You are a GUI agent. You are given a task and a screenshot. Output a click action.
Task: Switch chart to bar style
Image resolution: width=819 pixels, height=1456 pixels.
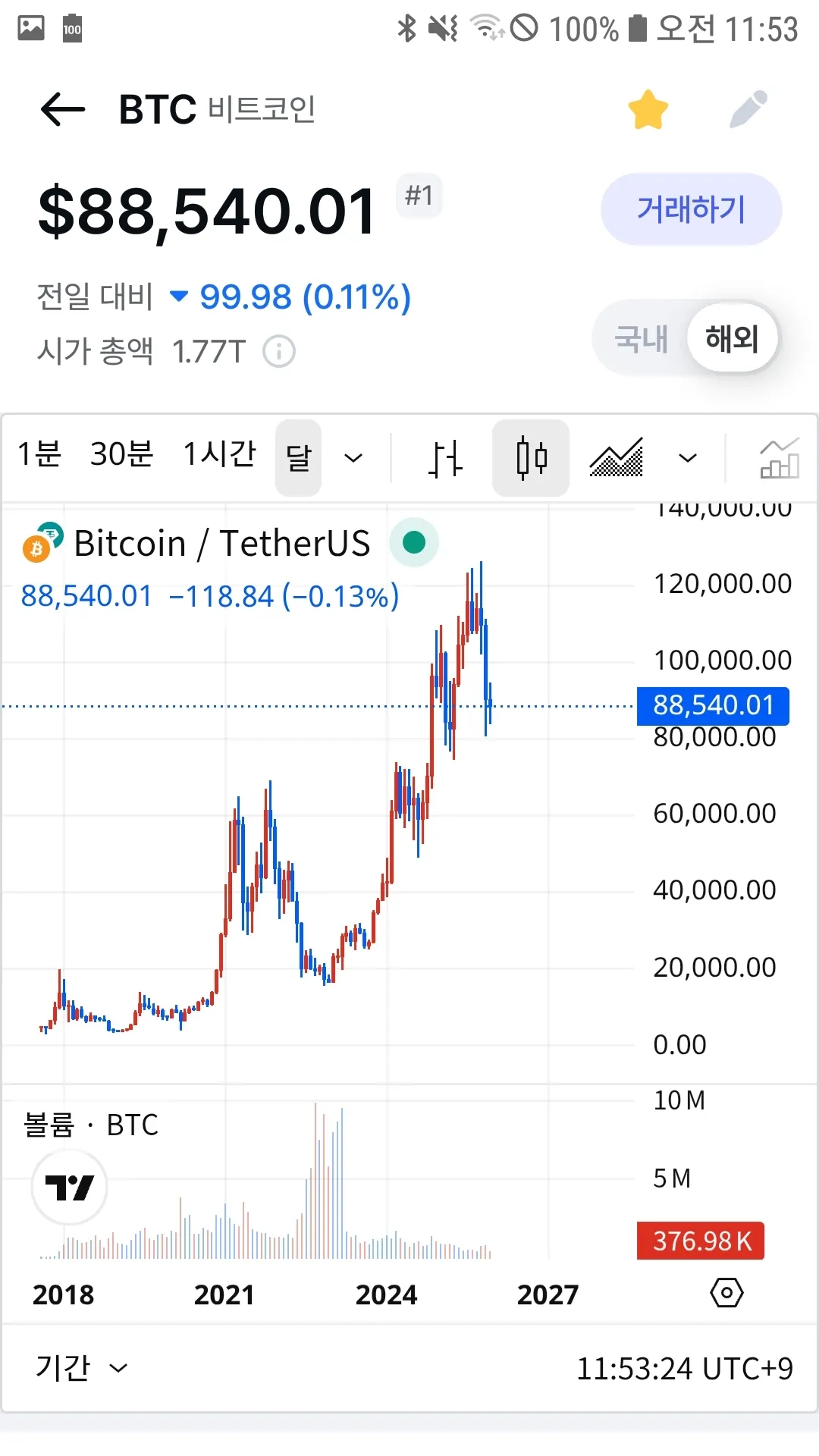pyautogui.click(x=445, y=458)
